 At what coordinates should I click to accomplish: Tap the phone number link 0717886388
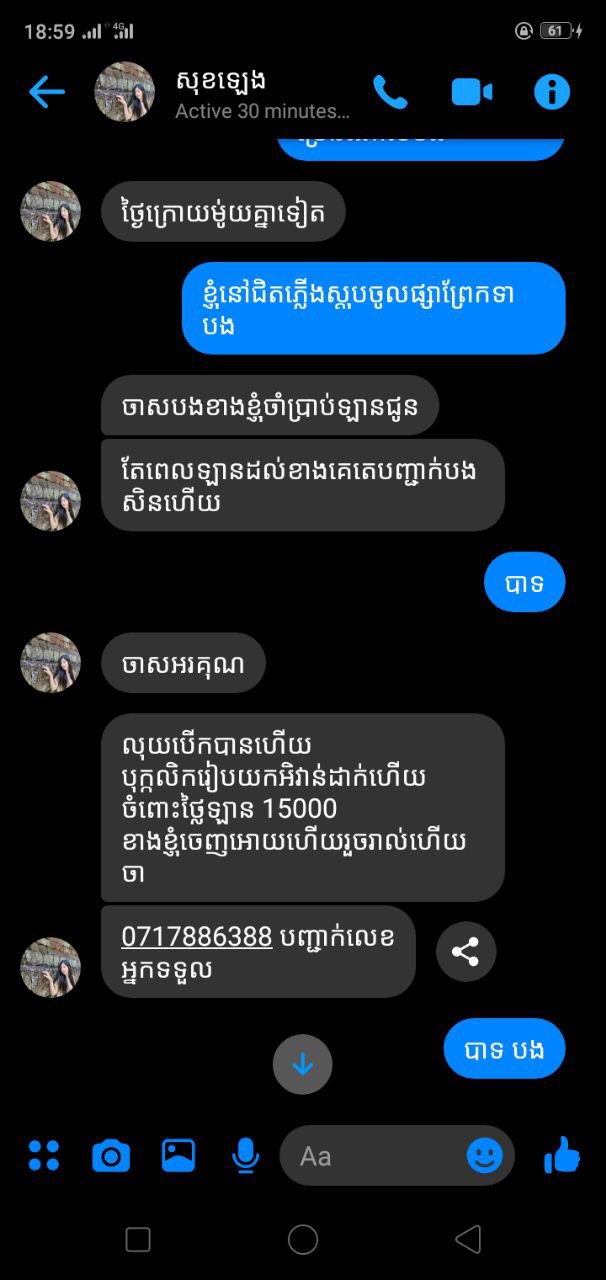pos(197,936)
